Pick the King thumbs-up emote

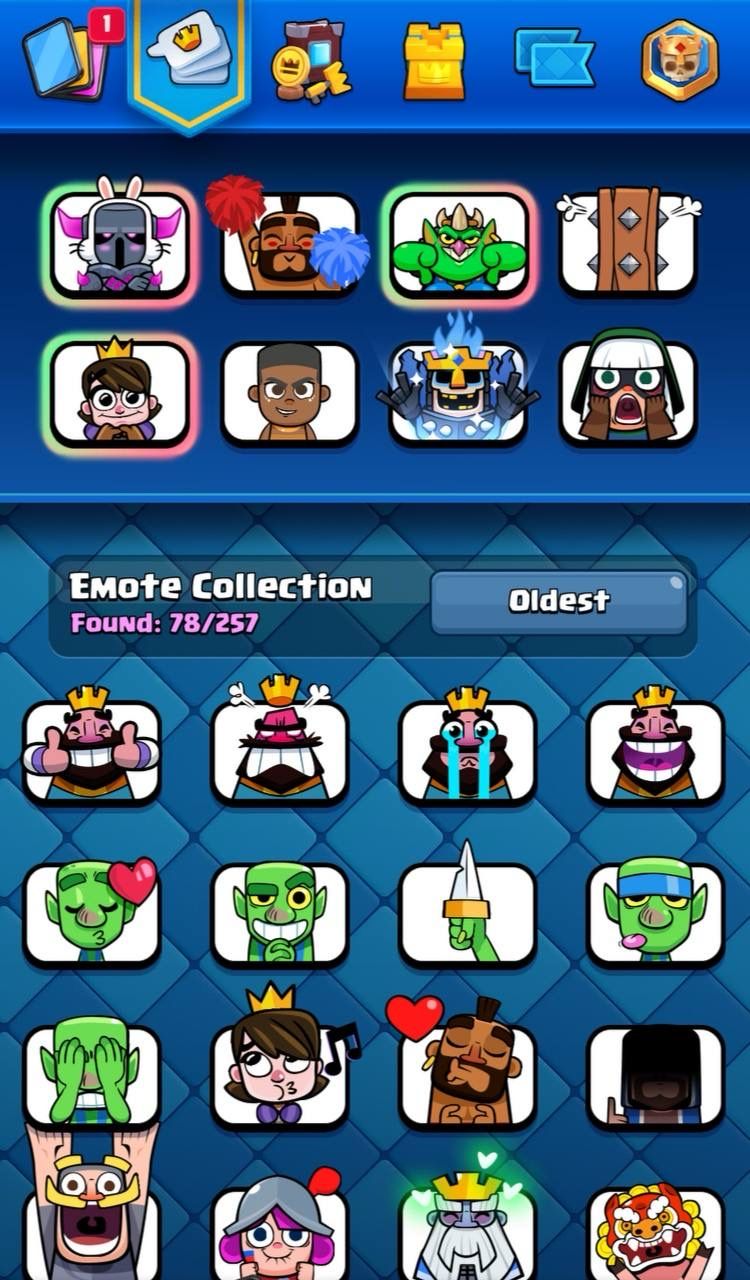tap(92, 750)
